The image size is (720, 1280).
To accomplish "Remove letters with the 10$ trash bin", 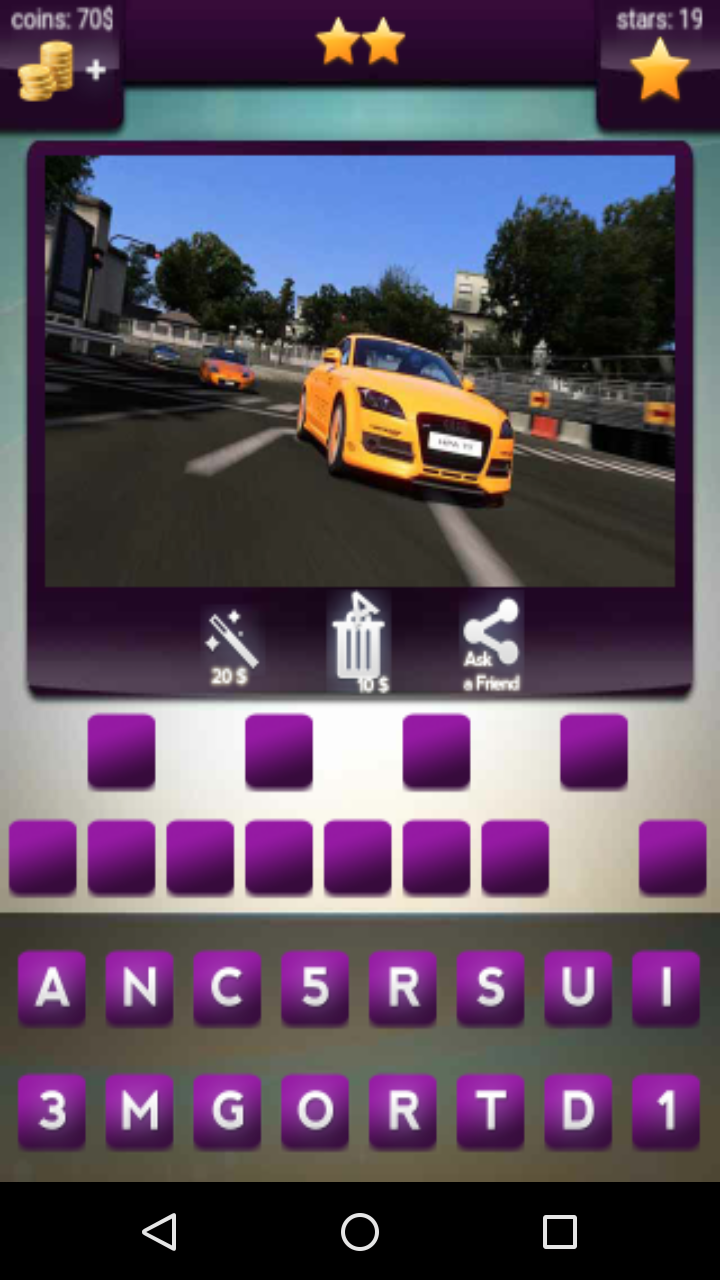I will click(x=359, y=643).
